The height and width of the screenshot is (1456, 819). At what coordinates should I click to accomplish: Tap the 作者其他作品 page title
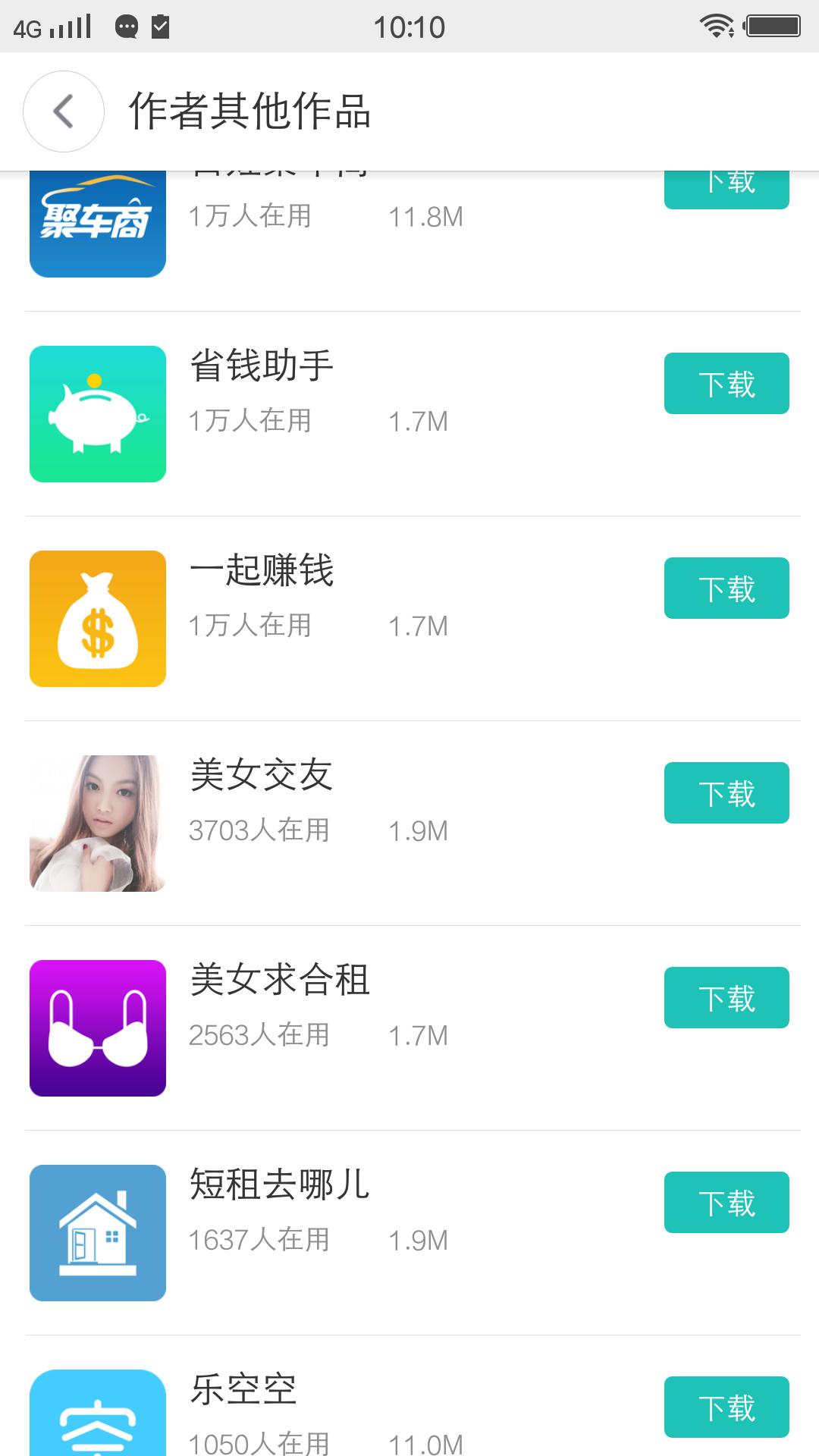point(250,111)
